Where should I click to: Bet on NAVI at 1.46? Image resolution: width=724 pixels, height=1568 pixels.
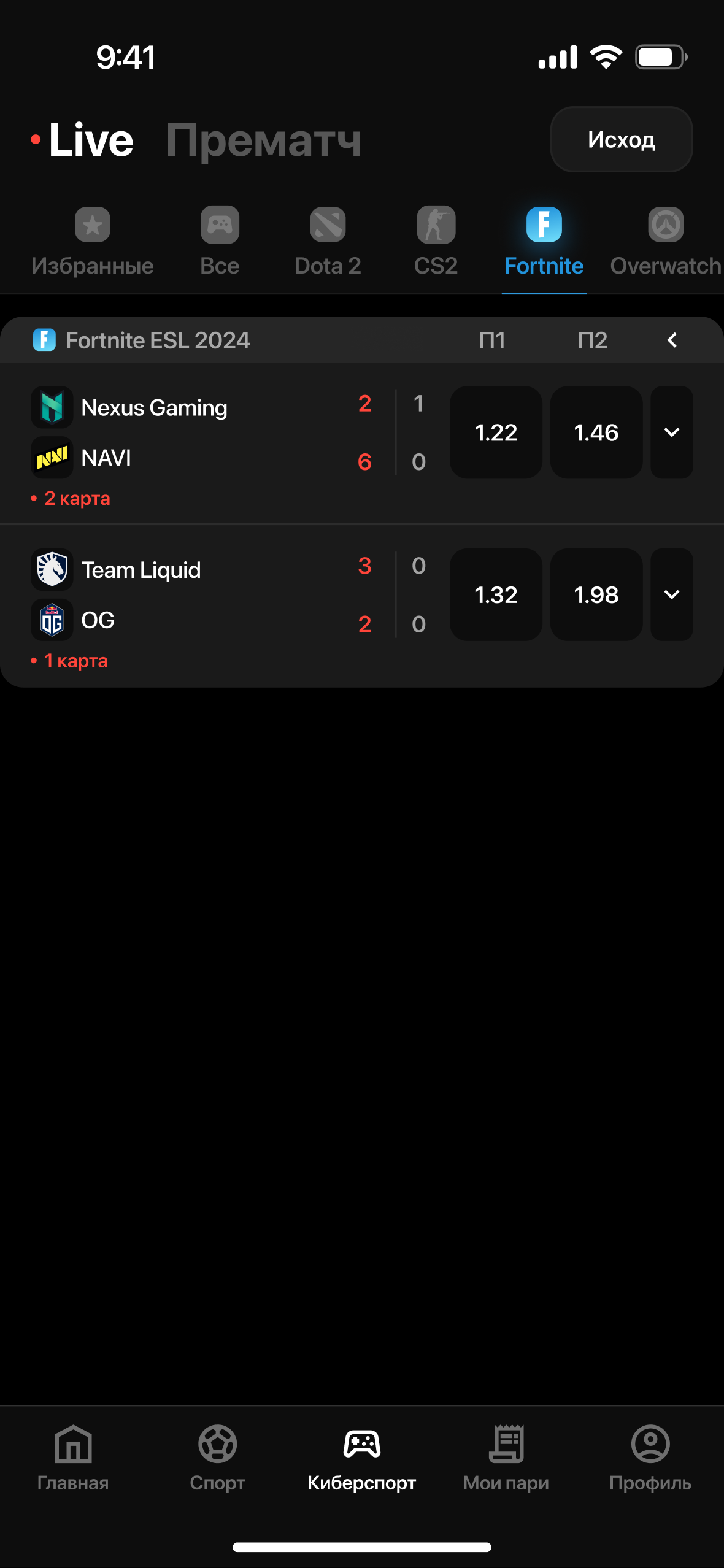596,432
